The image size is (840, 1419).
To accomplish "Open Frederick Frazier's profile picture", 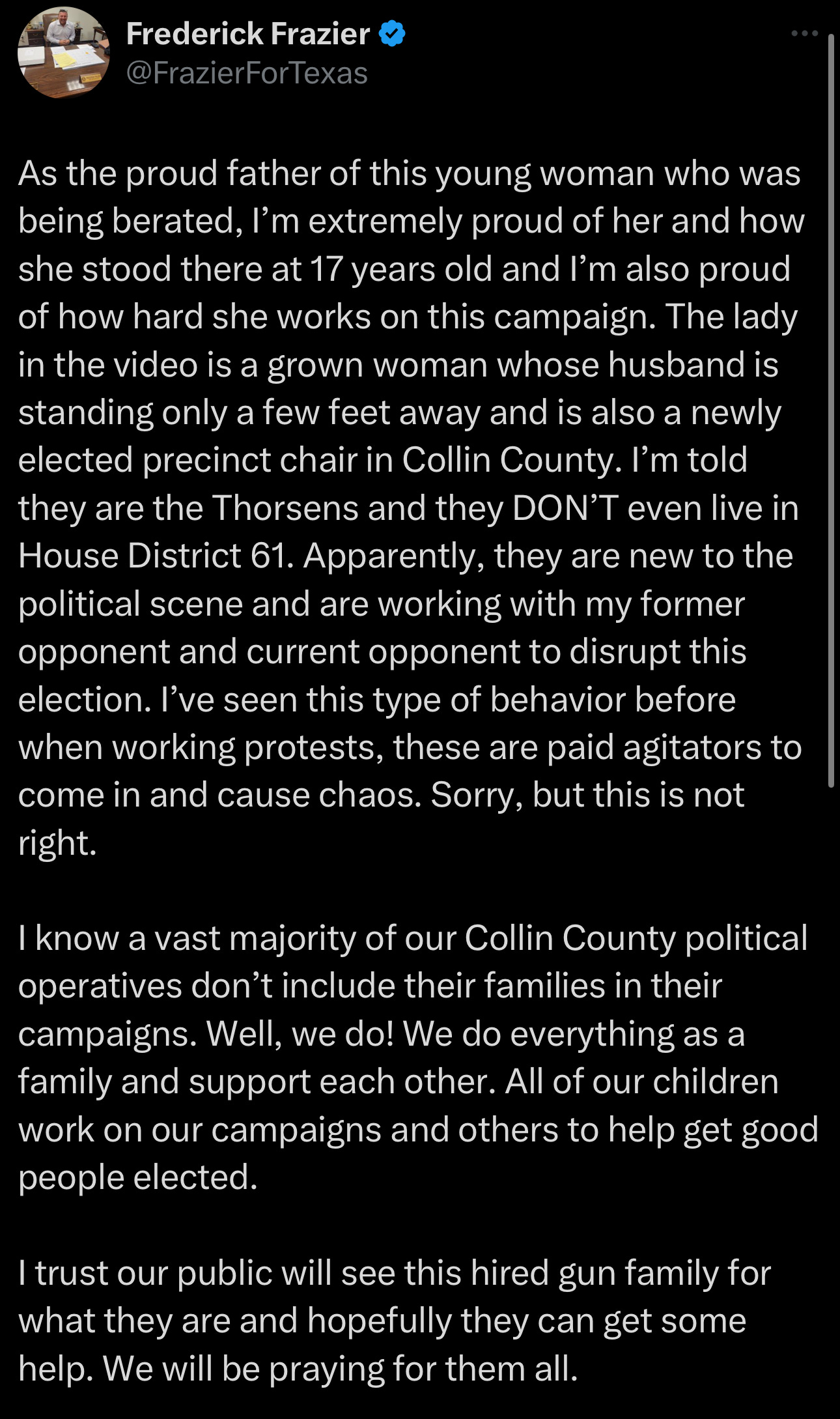I will 64,53.
